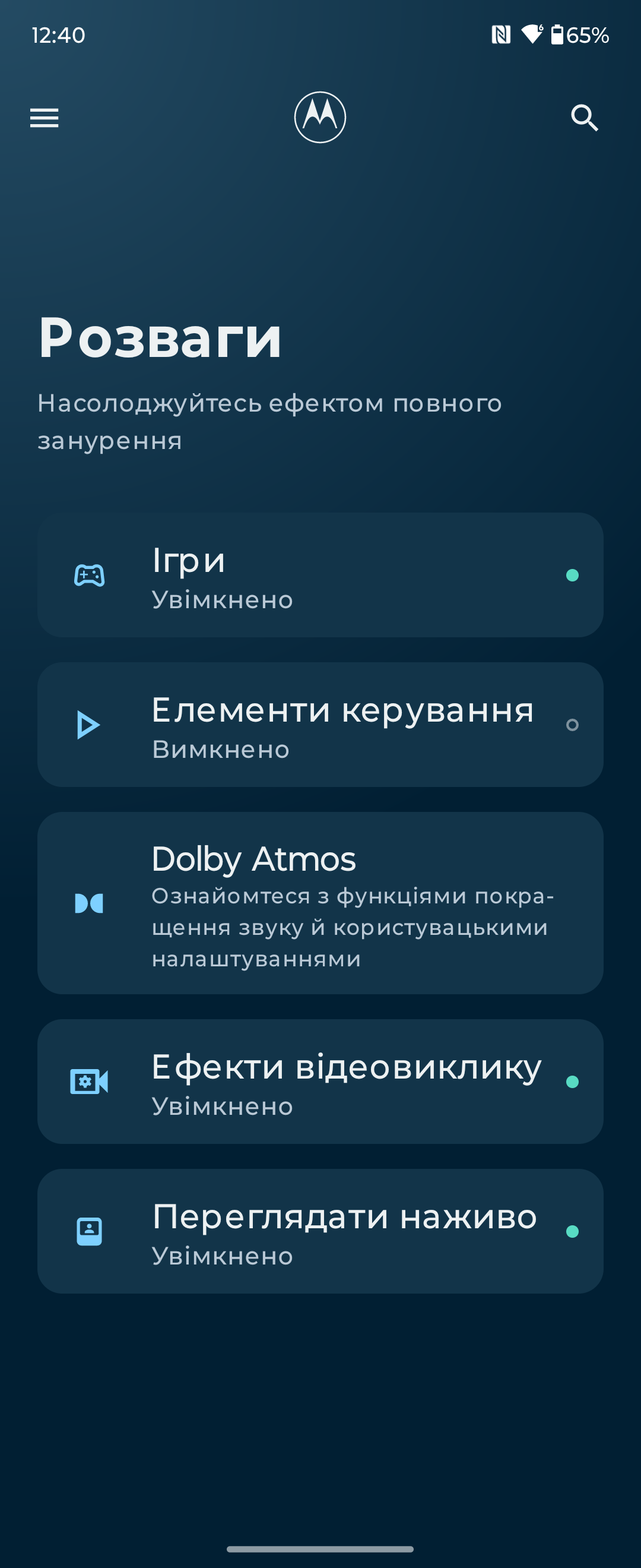Open the hamburger drawer menu

(x=45, y=118)
